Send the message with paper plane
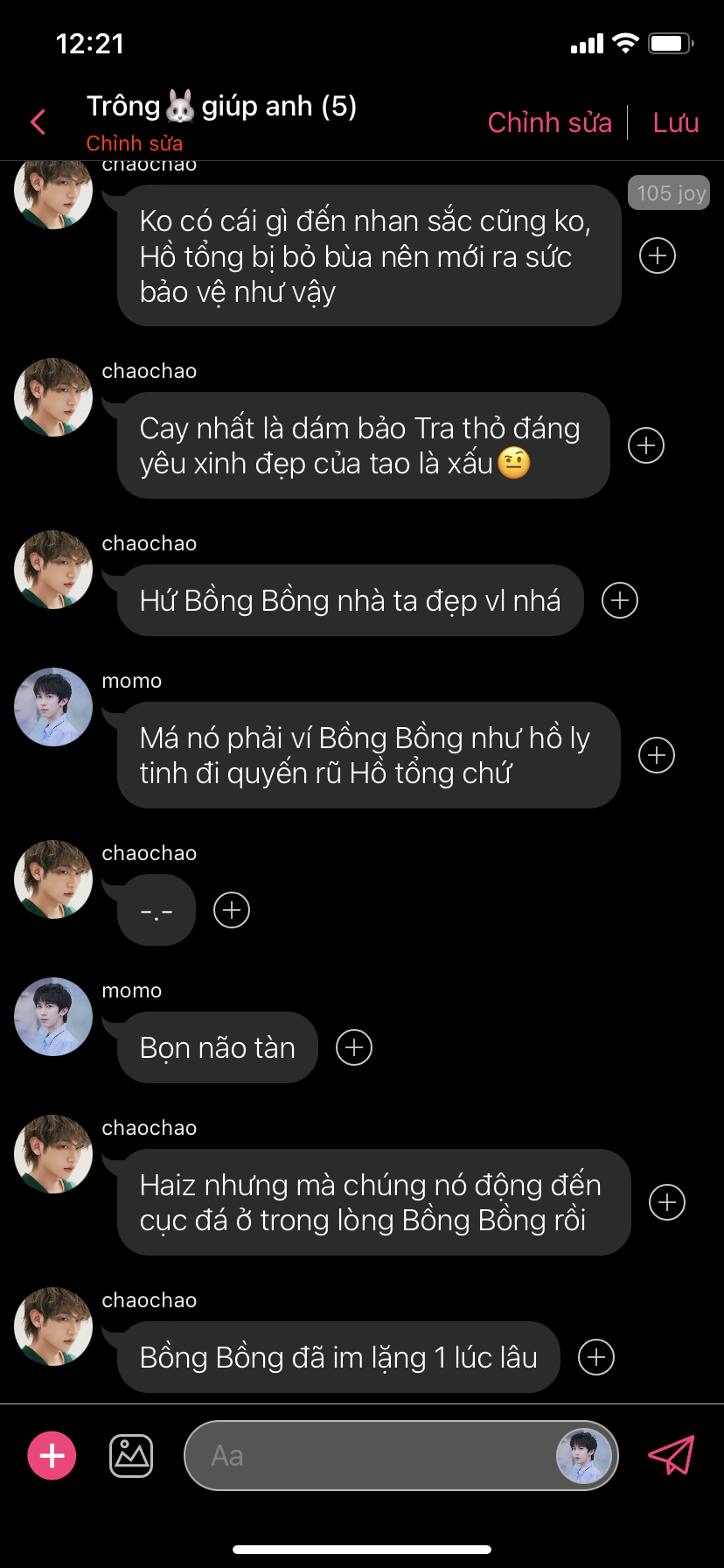The height and width of the screenshot is (1568, 724). pos(671,1455)
